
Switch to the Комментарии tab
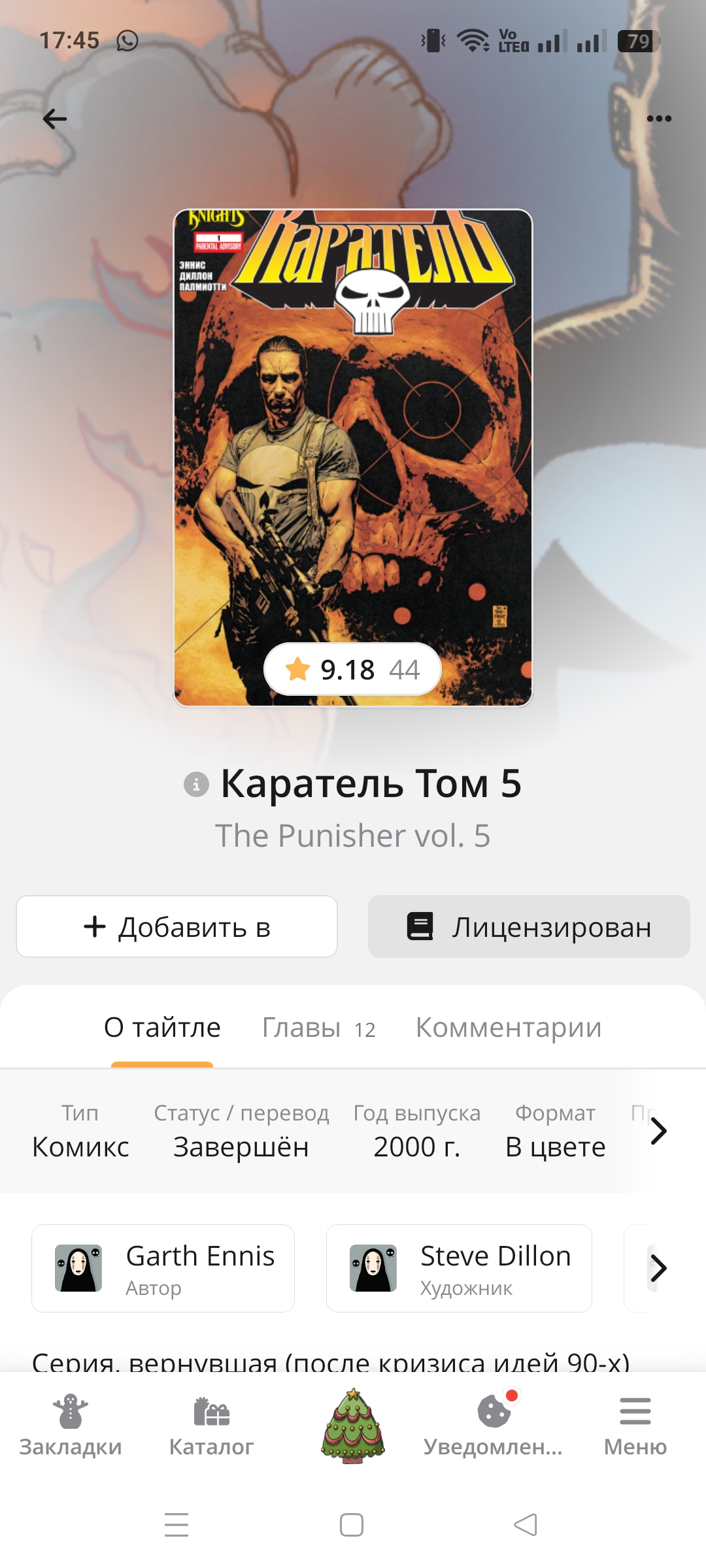(x=508, y=1028)
